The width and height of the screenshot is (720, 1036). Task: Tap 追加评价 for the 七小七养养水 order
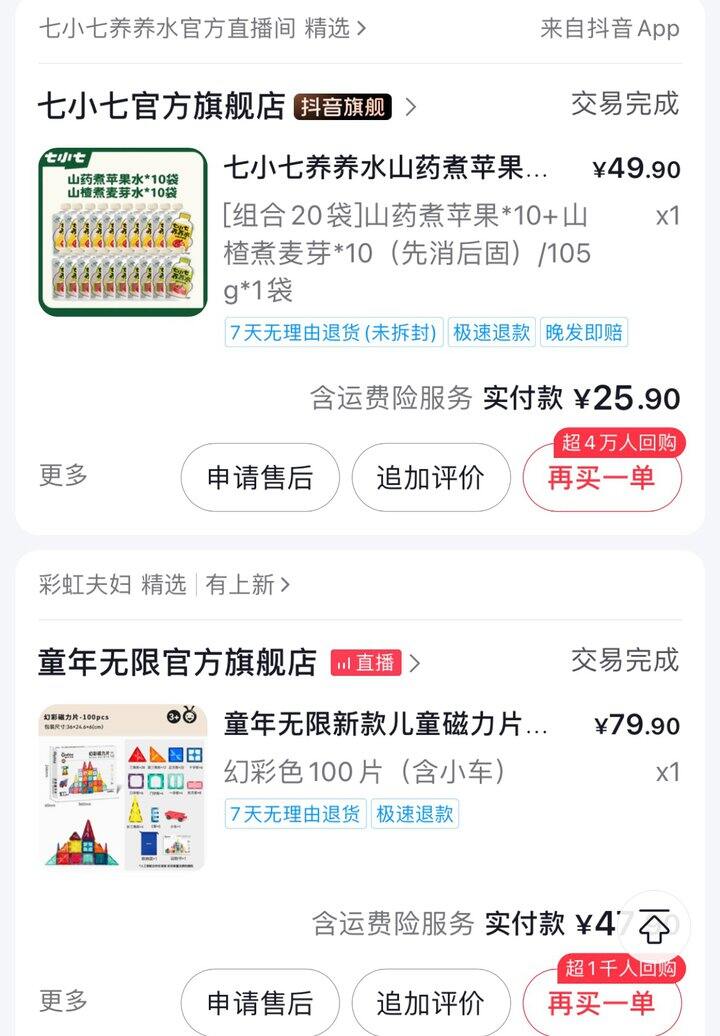point(430,478)
